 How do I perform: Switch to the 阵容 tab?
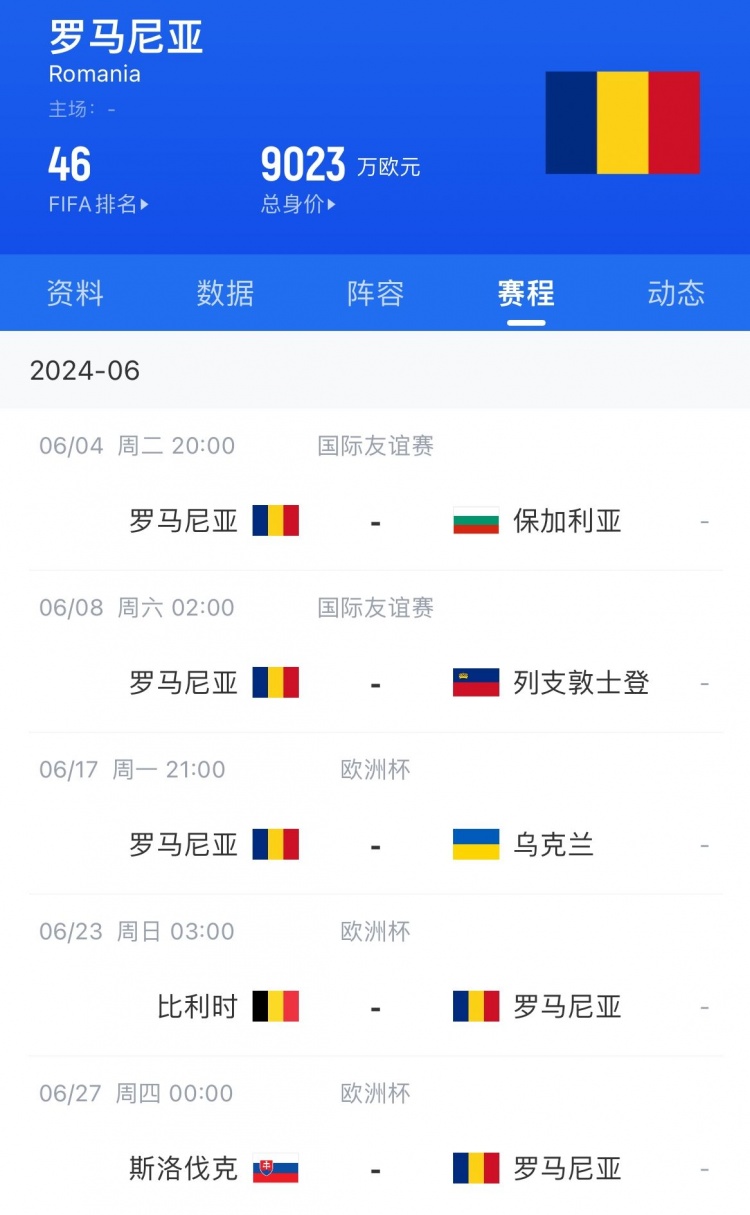(375, 293)
